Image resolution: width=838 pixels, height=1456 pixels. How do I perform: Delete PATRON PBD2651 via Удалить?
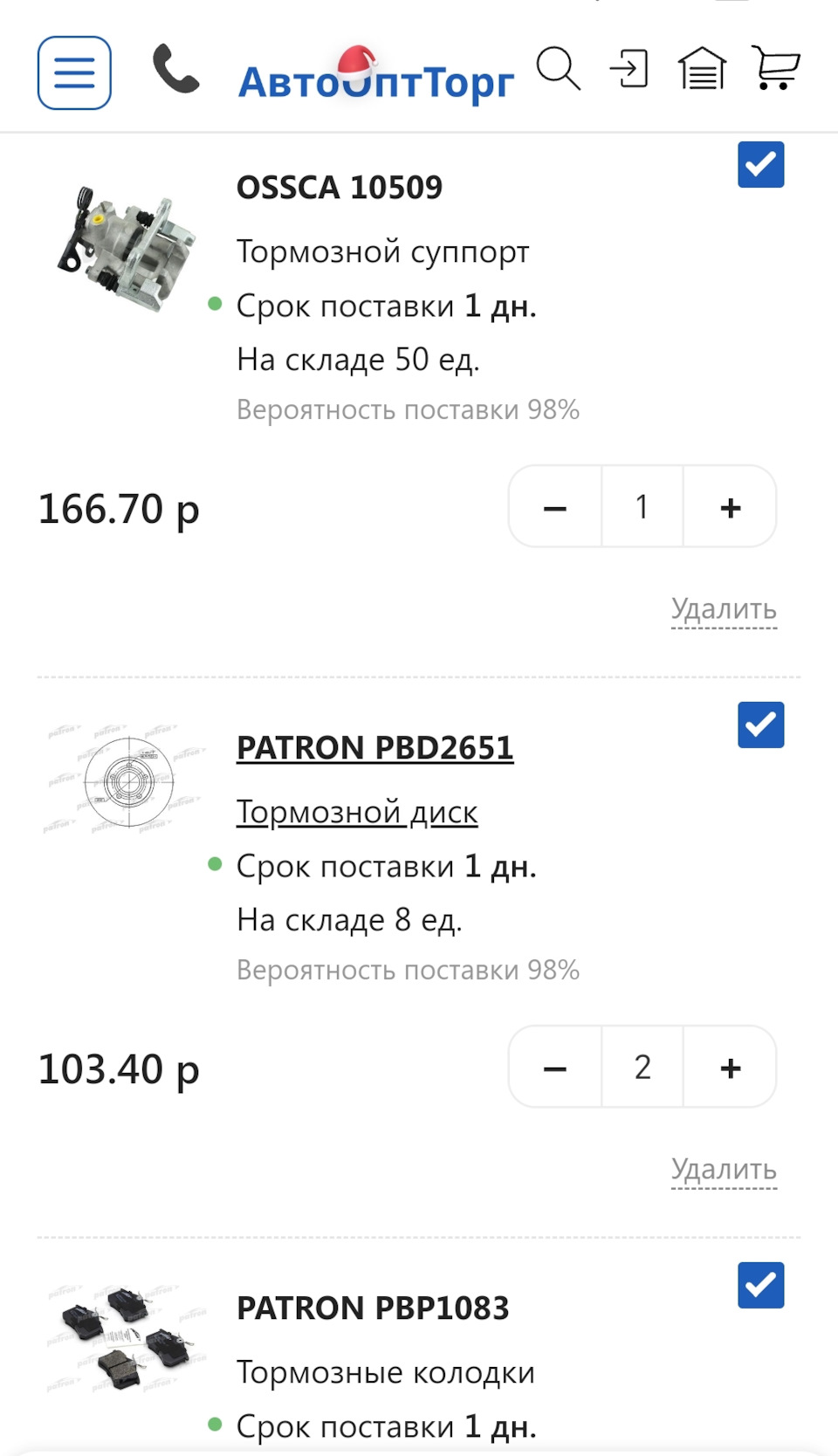[724, 1169]
